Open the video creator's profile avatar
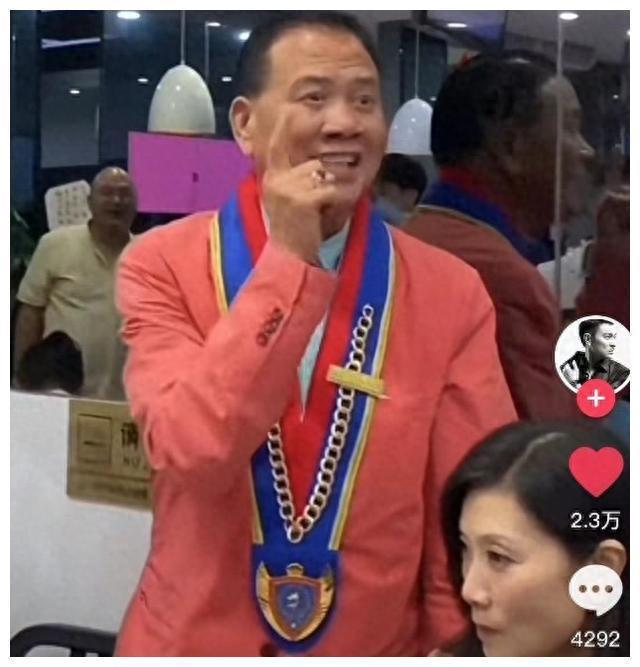This screenshot has width=640, height=667. [593, 353]
